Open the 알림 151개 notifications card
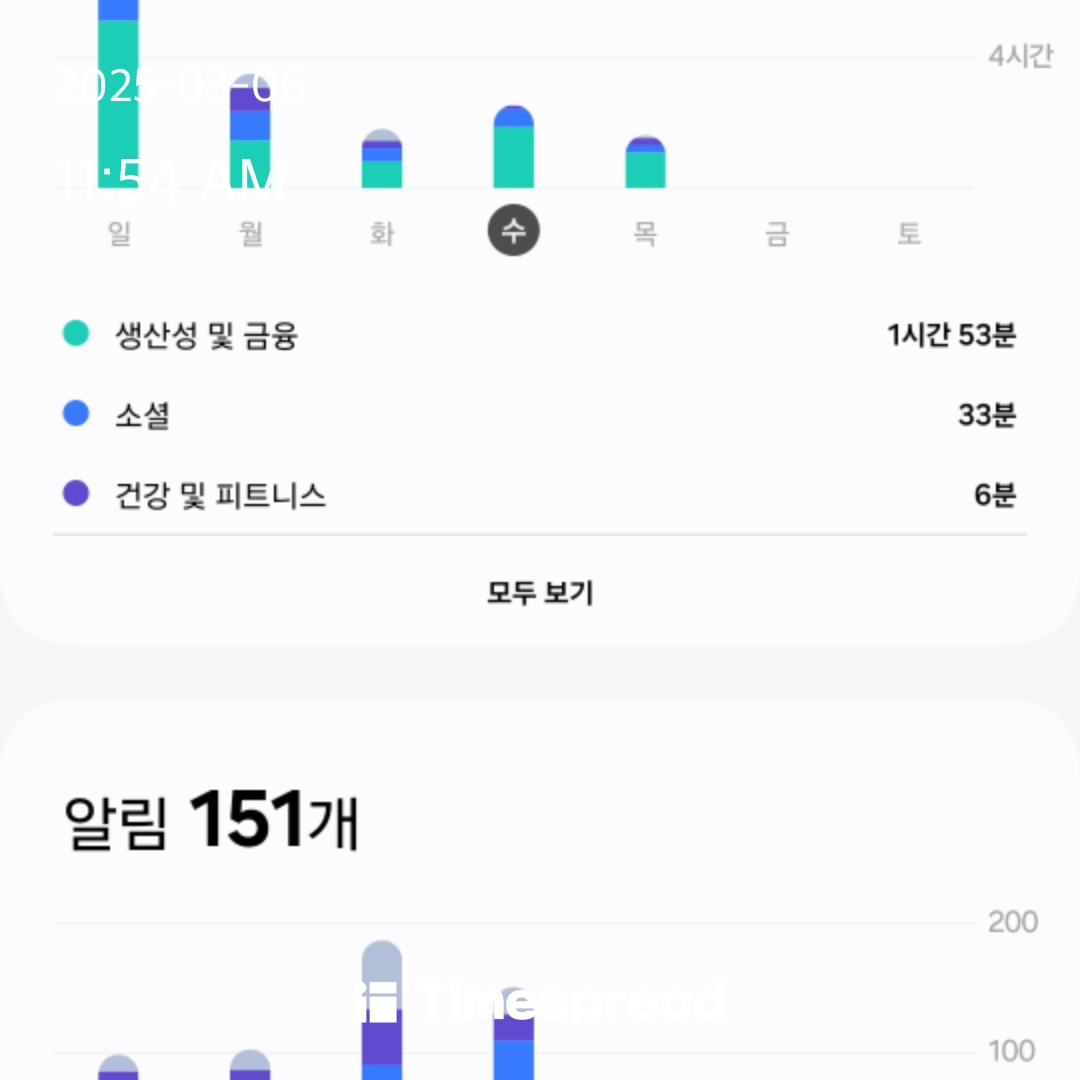1080x1080 pixels. click(212, 820)
